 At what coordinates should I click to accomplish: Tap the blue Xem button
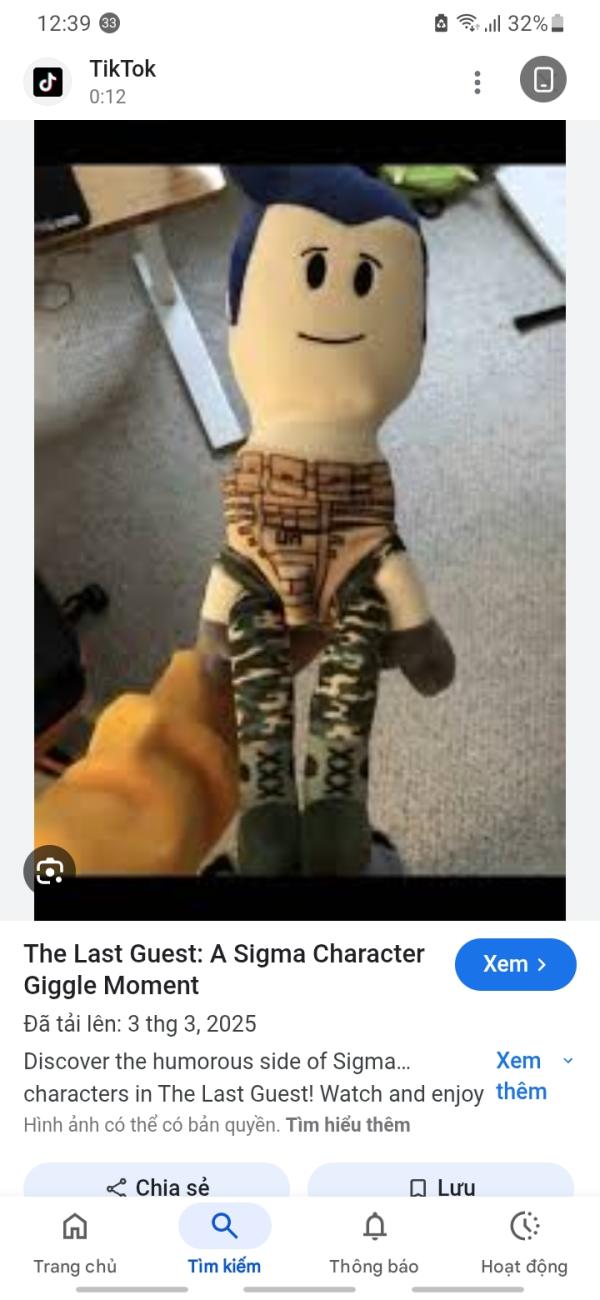[515, 964]
